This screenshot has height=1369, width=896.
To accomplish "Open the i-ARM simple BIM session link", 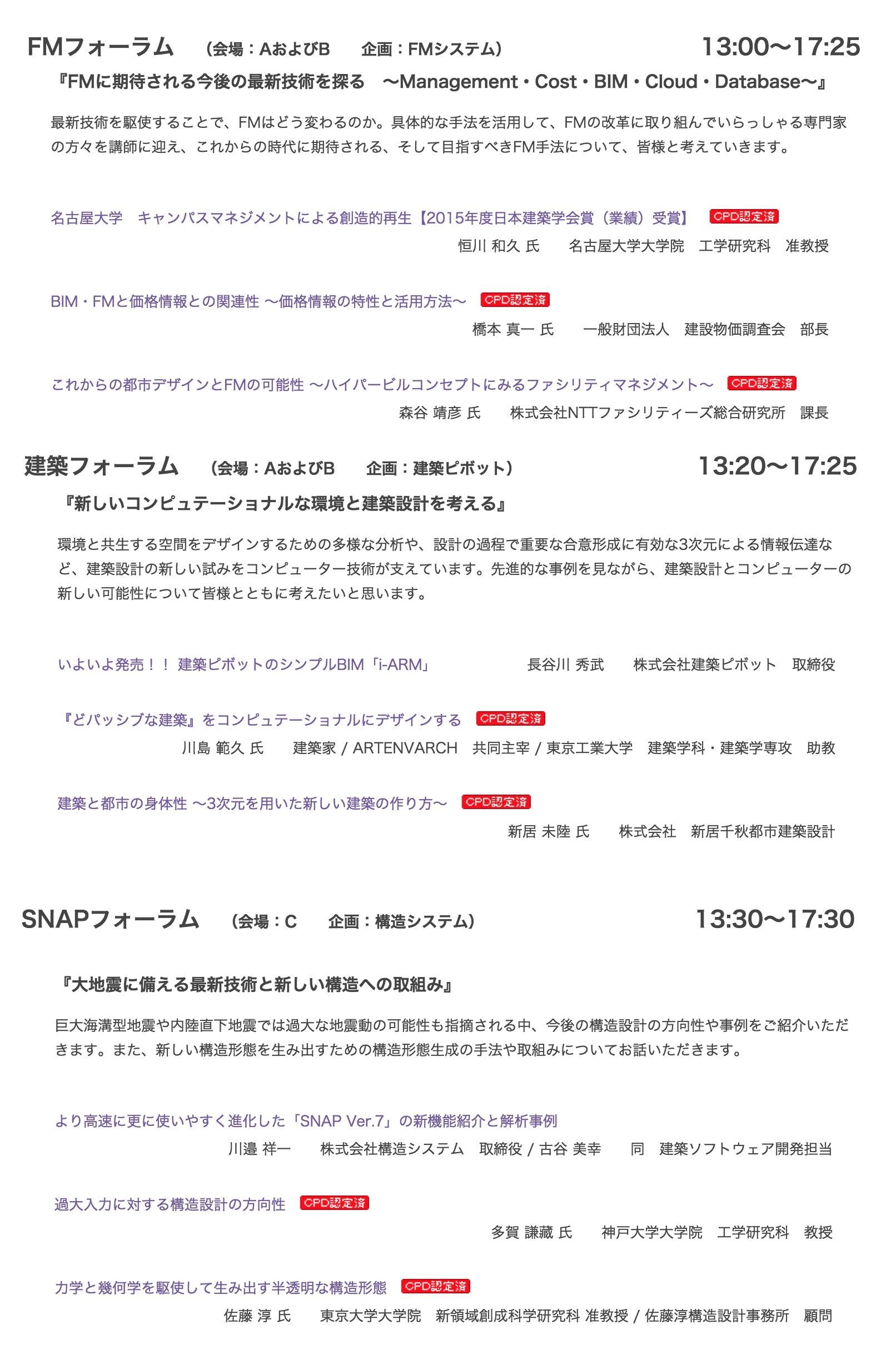I will point(244,664).
